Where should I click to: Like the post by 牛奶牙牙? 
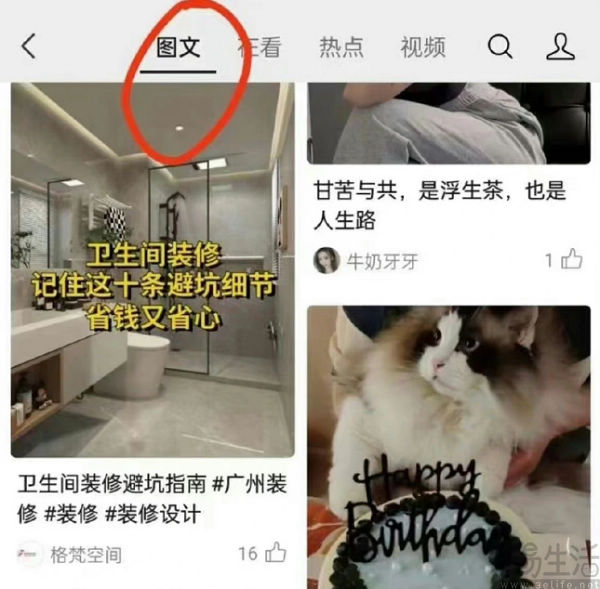click(572, 260)
